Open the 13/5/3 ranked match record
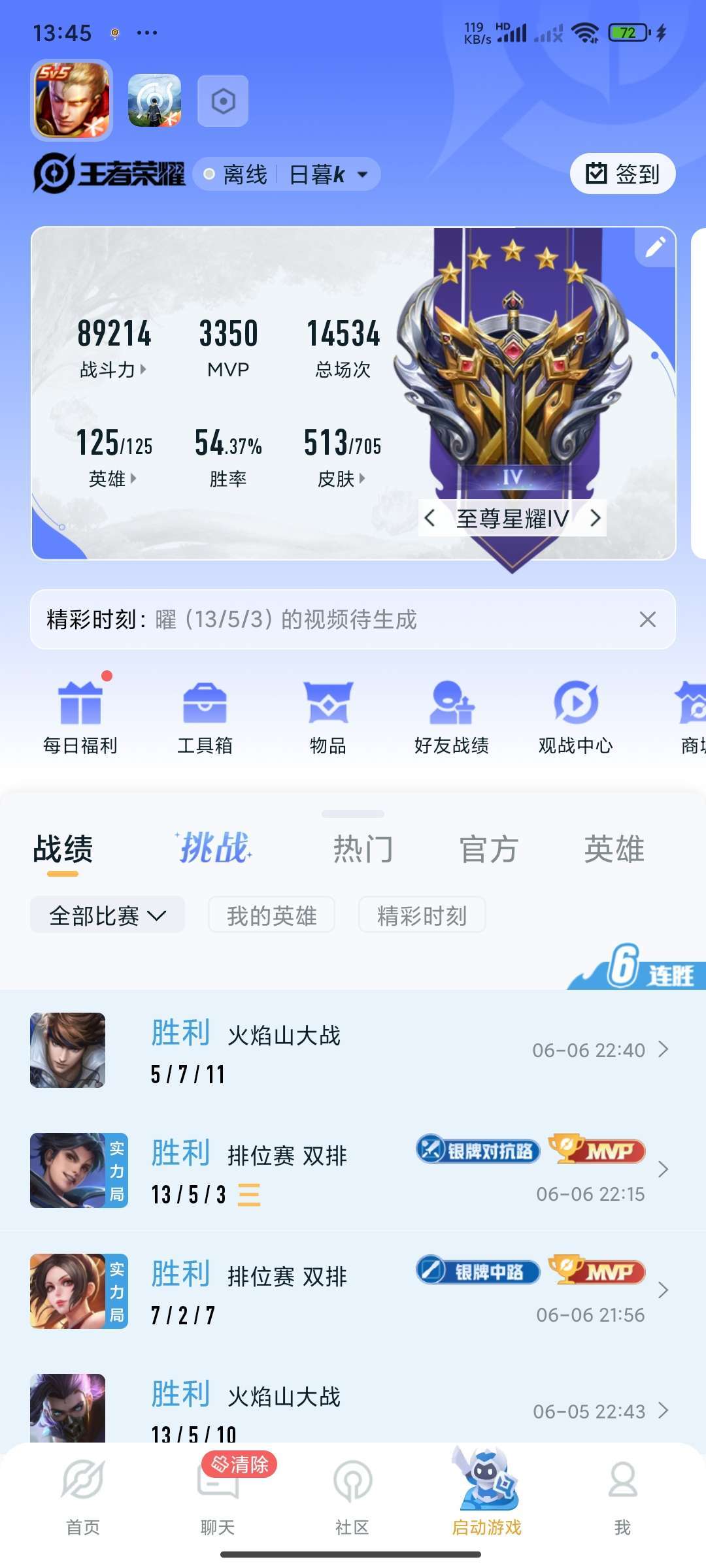 click(x=353, y=1171)
